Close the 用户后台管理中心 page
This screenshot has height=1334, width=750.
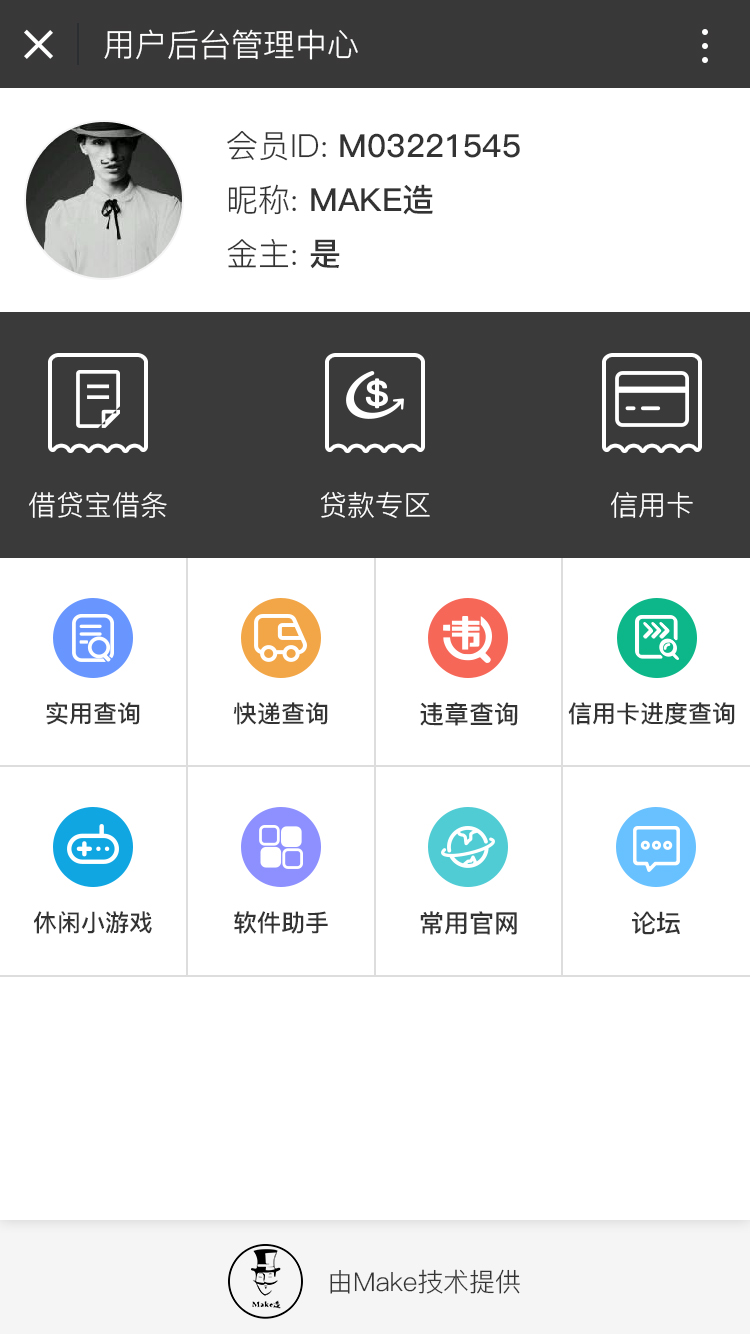(38, 45)
